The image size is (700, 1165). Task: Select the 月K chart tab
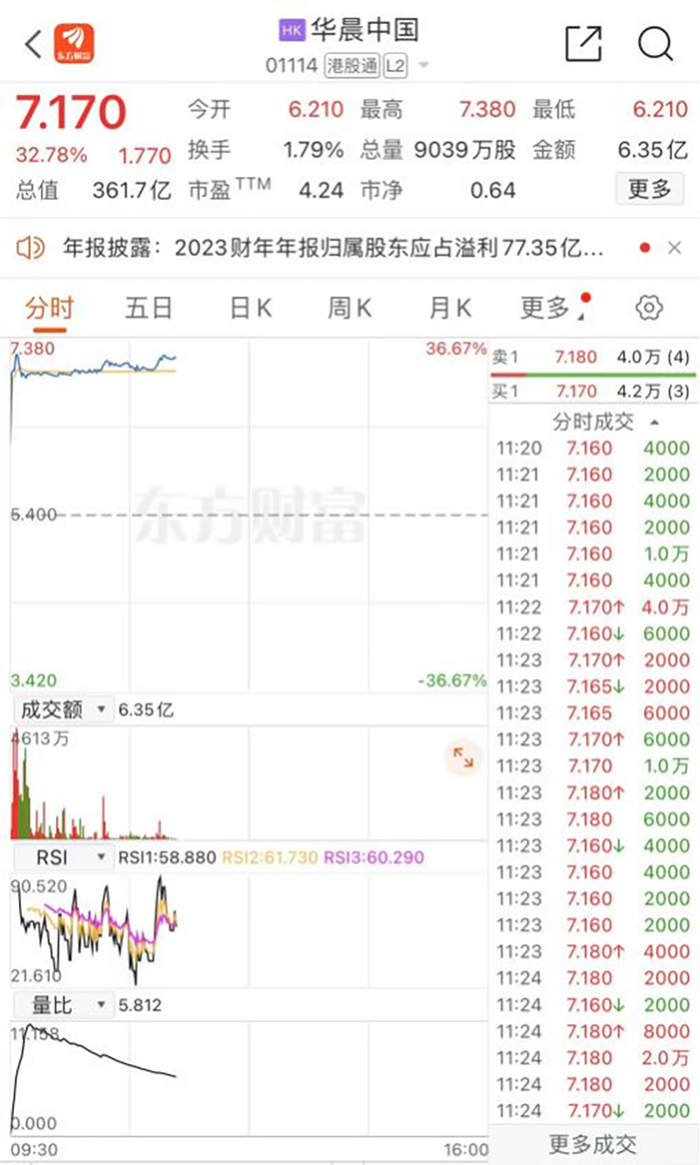[x=449, y=308]
